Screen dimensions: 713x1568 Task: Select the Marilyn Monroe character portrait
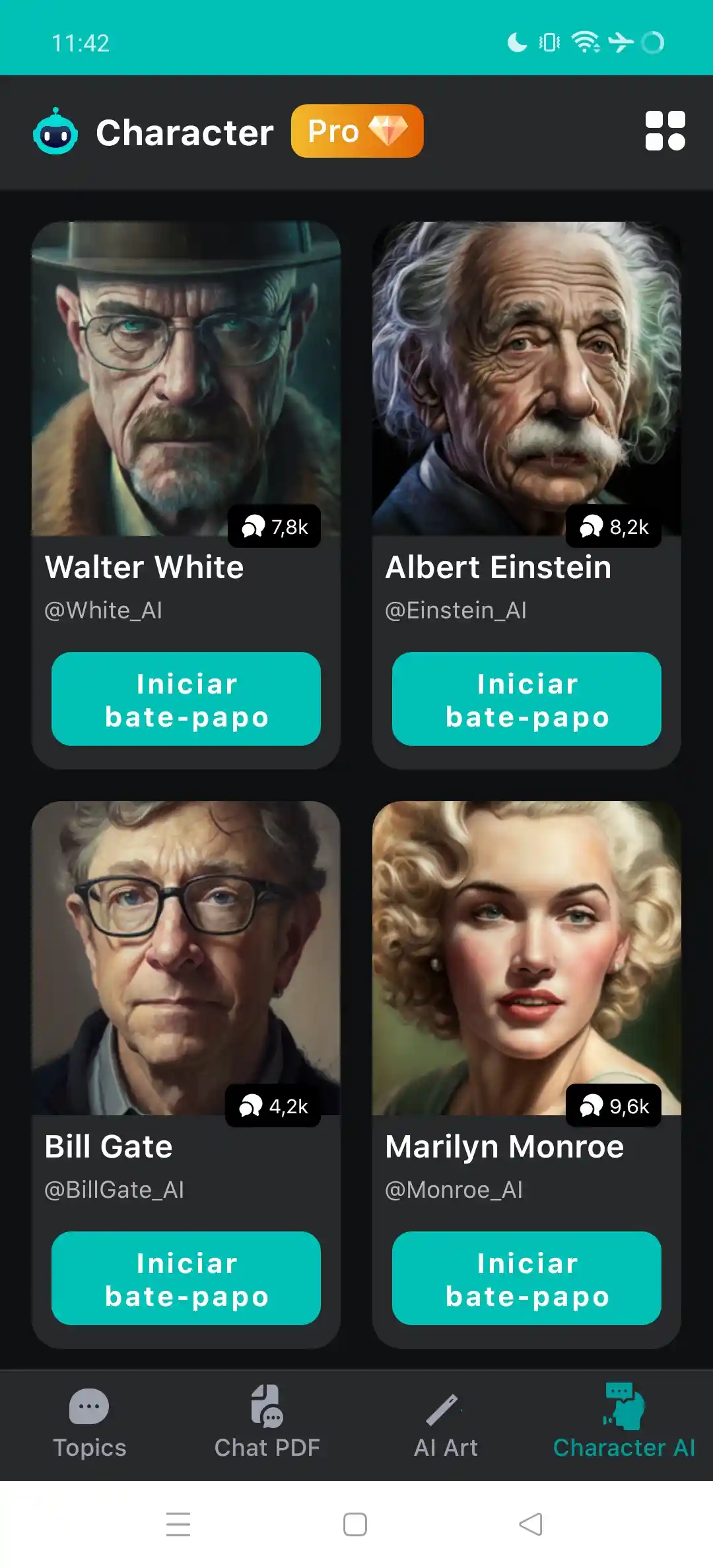(526, 957)
